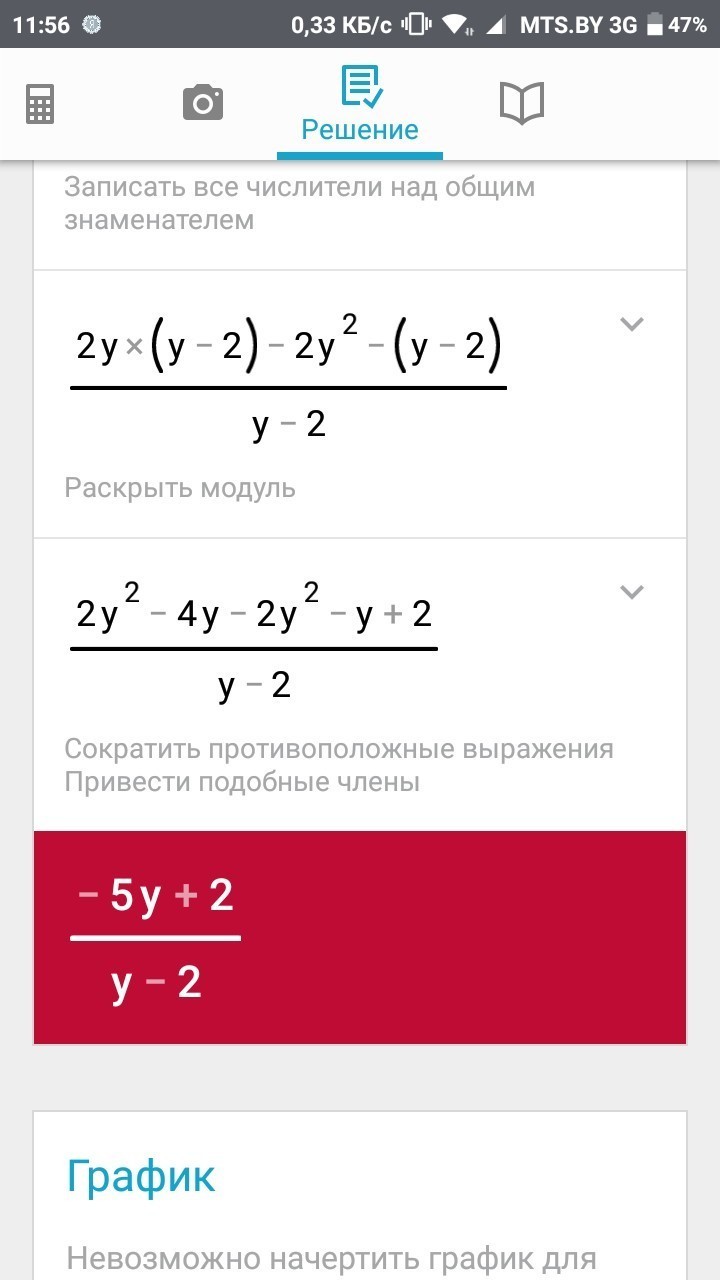Expand the 2y²−4y−2y²−y+2 step chevron
This screenshot has width=720, height=1280.
[x=631, y=592]
